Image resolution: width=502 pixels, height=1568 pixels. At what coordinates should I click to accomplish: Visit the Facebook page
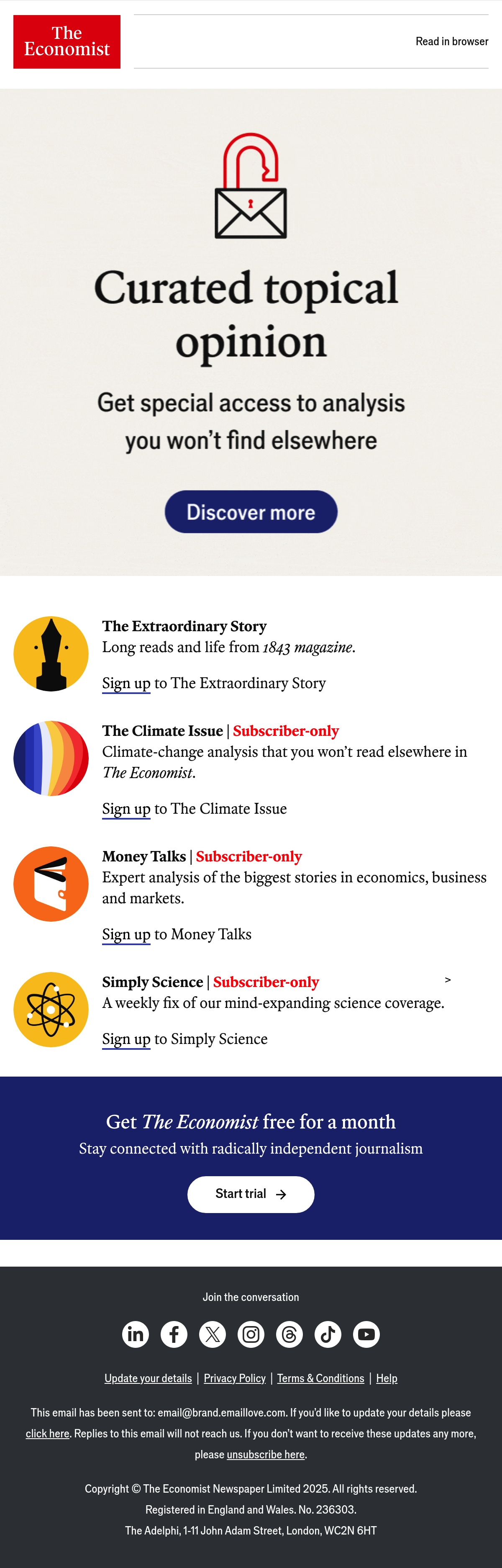pos(174,1334)
